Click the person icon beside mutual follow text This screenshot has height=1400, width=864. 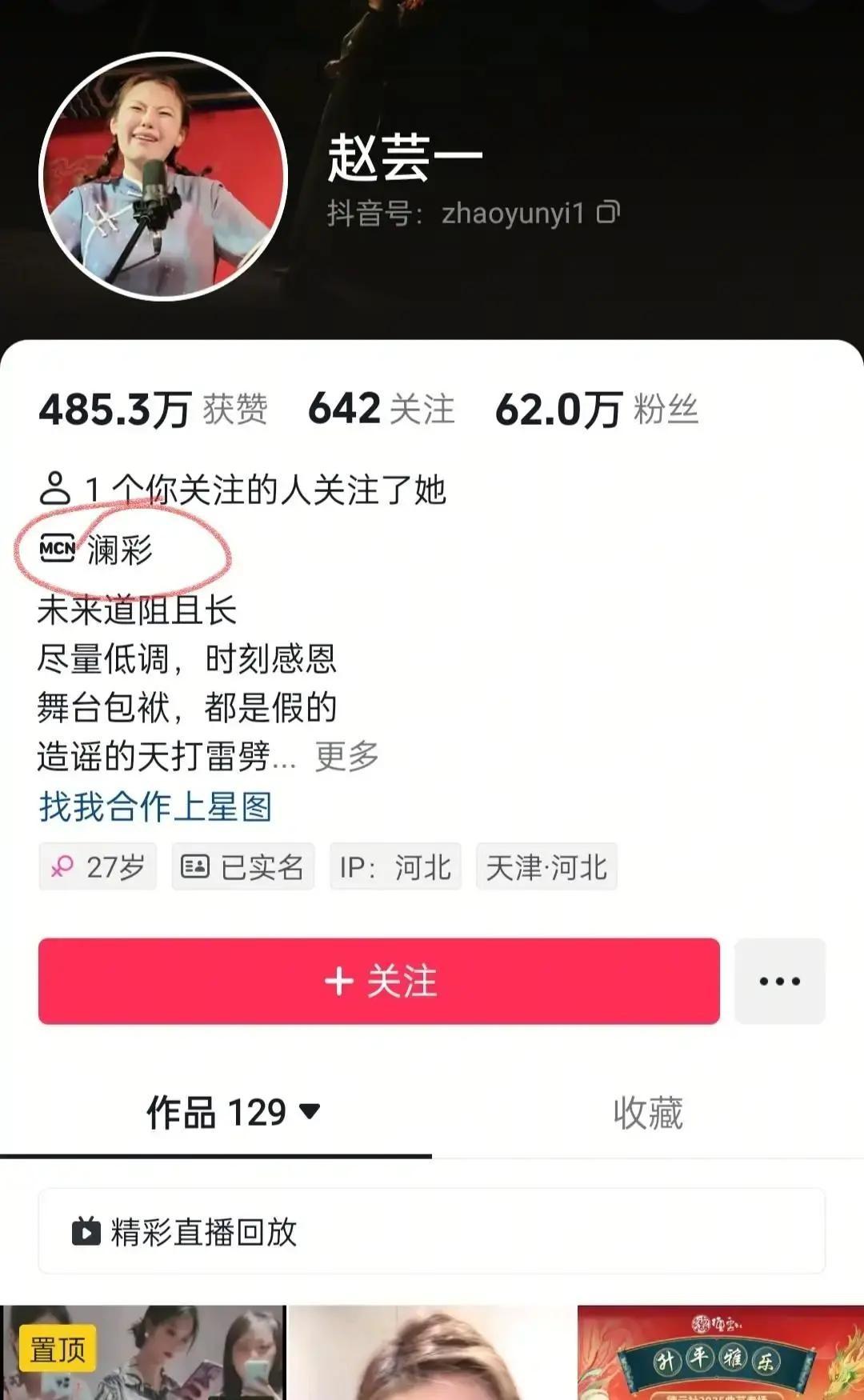[x=56, y=488]
